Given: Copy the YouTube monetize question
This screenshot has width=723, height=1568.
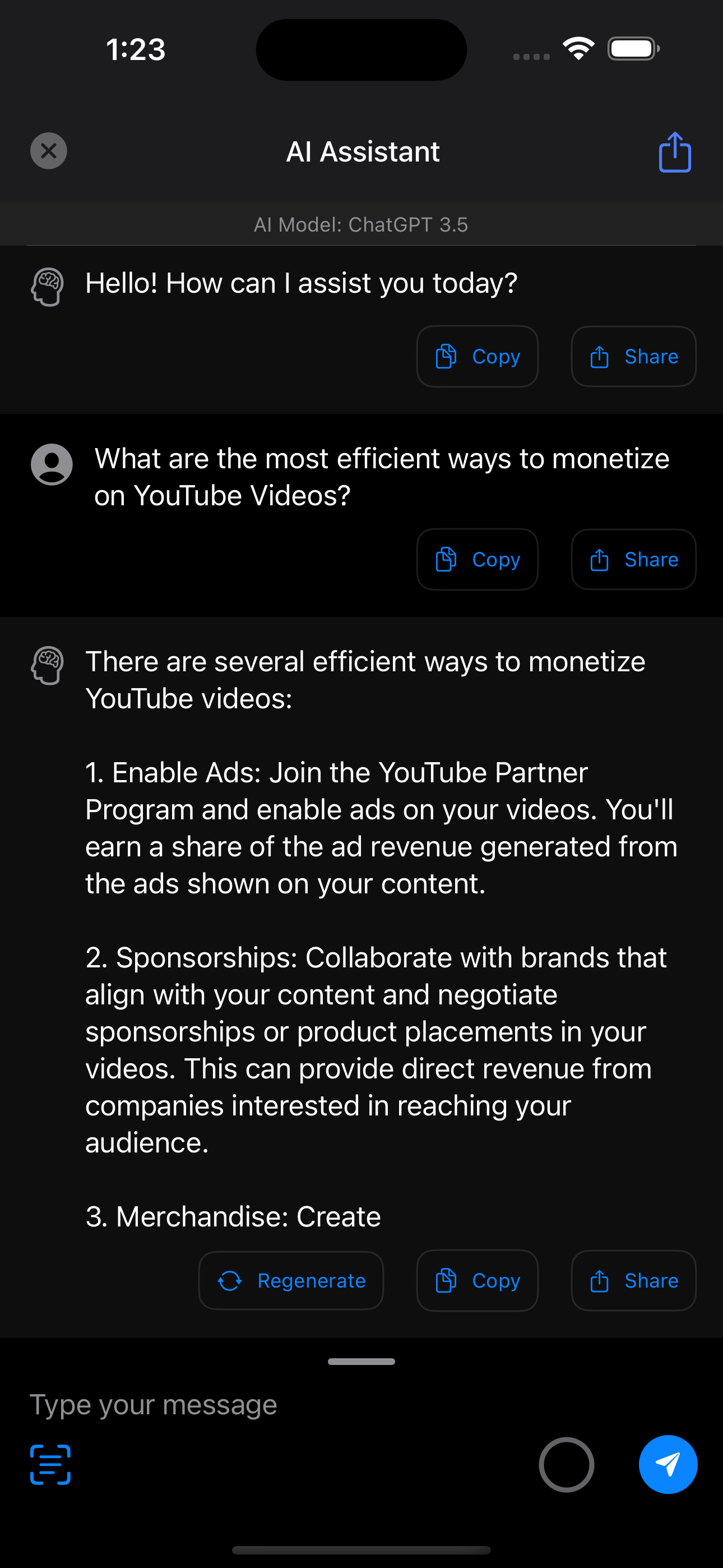Looking at the screenshot, I should click(477, 559).
